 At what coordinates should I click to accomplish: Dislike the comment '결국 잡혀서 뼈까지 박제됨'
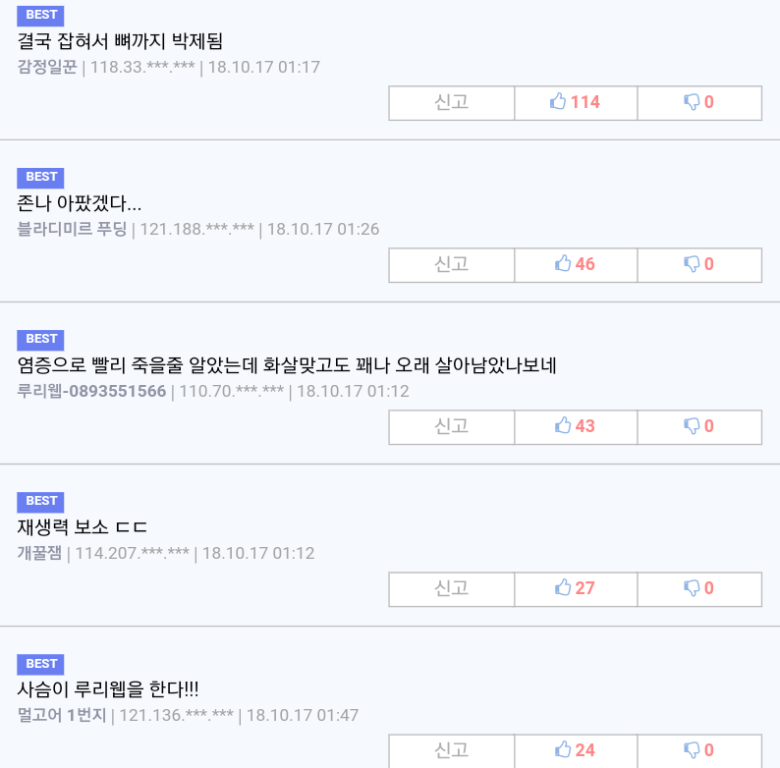[x=699, y=102]
